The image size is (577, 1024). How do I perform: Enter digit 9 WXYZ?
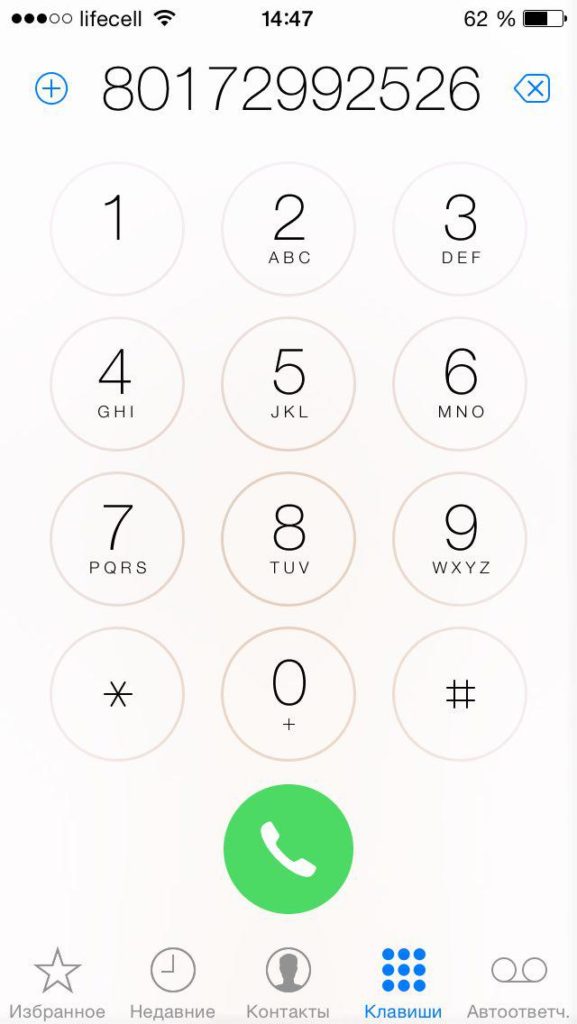pyautogui.click(x=460, y=539)
